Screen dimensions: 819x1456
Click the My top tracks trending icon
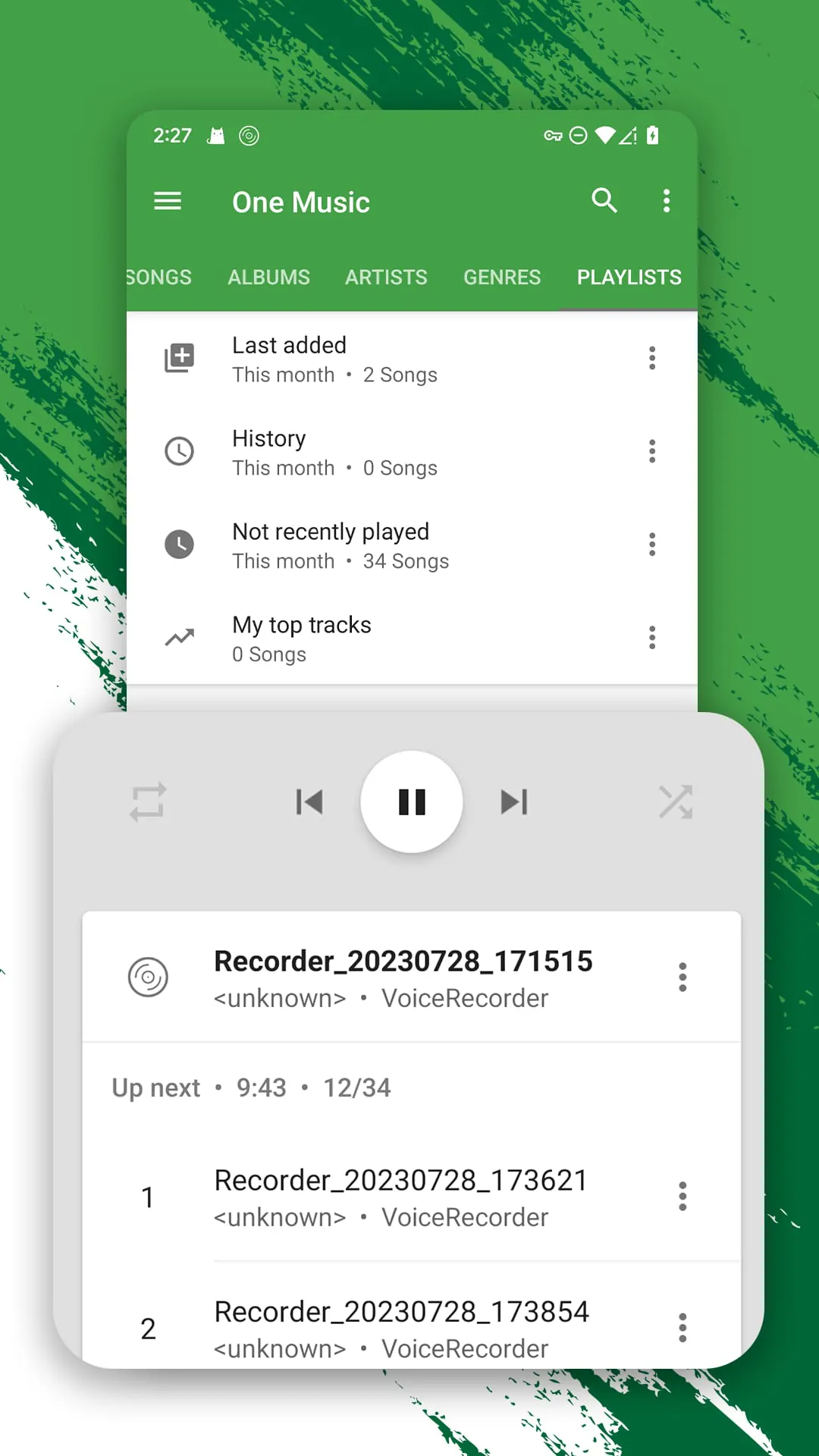coord(179,638)
